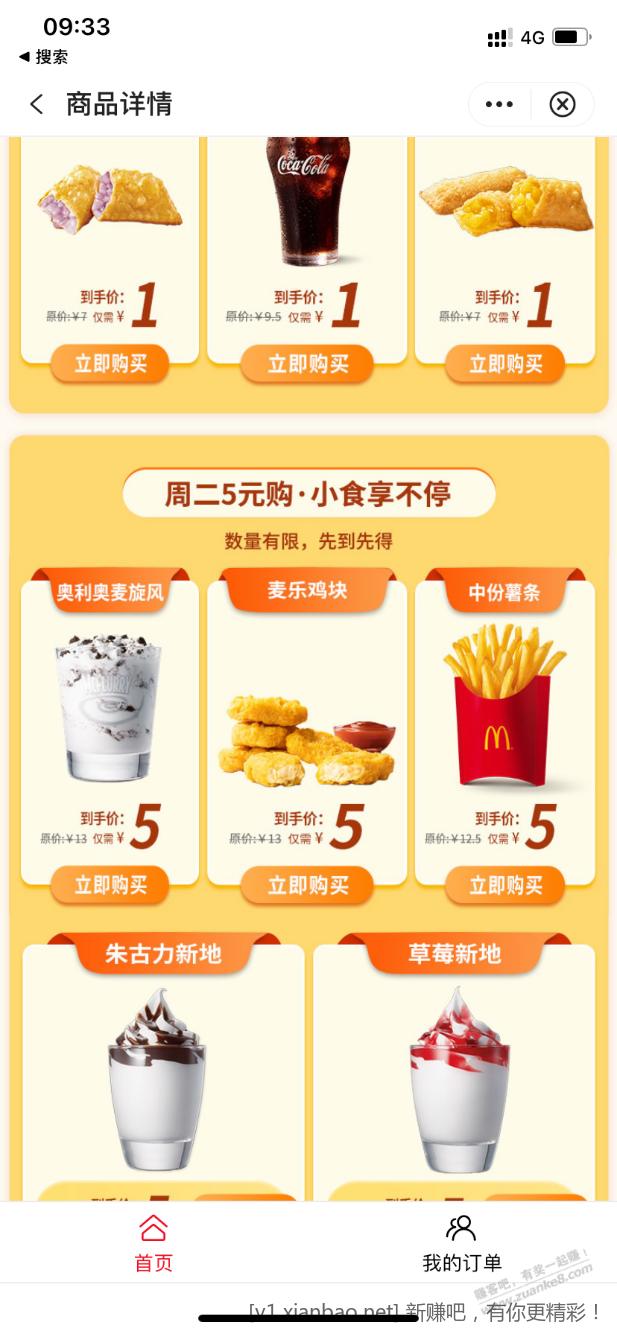Open the mini program more options menu
Screen dimensions: 617x1334
(x=499, y=104)
